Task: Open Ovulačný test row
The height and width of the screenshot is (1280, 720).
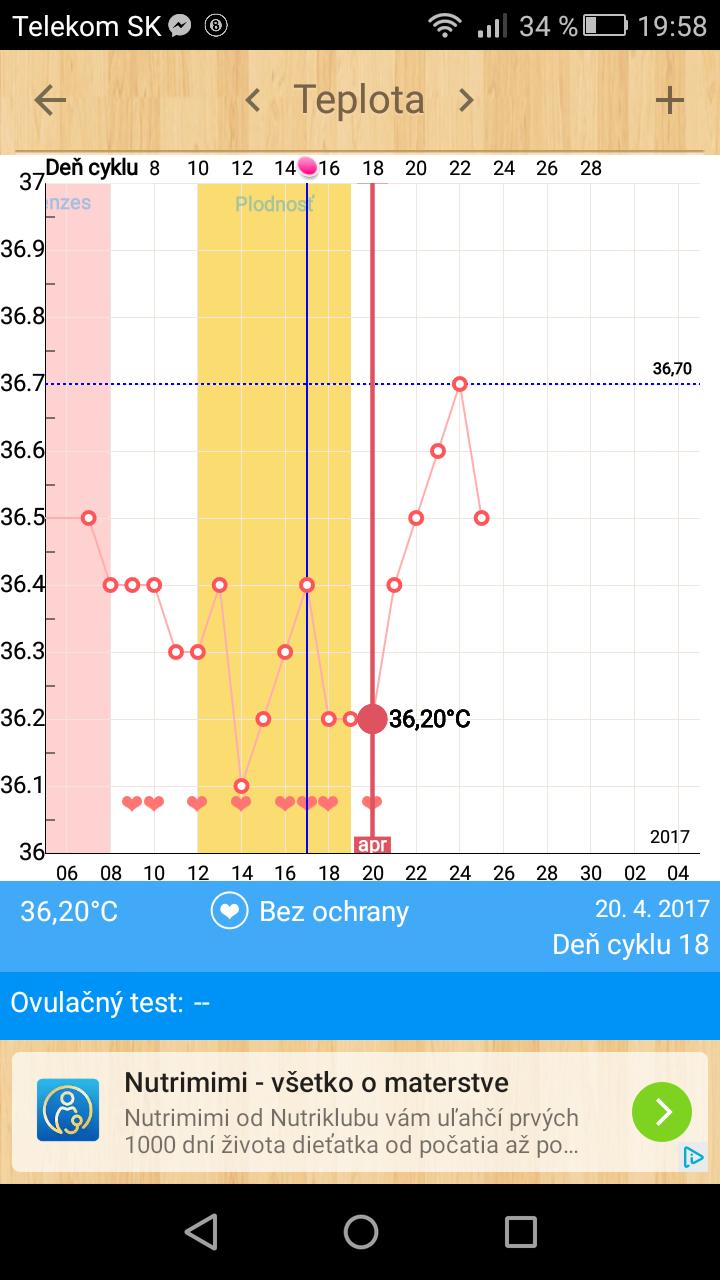Action: pos(360,1003)
